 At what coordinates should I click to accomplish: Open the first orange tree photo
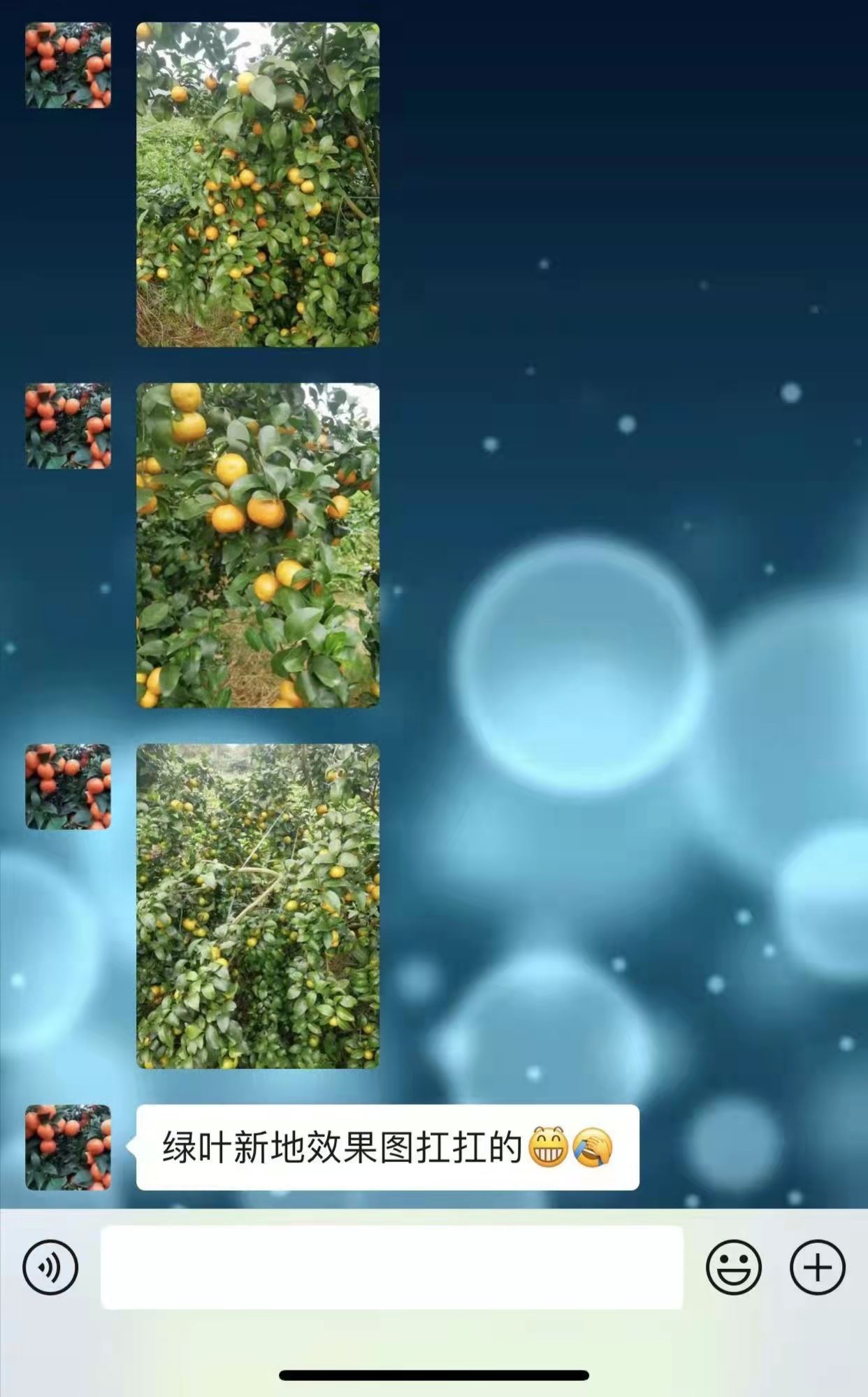(x=257, y=185)
